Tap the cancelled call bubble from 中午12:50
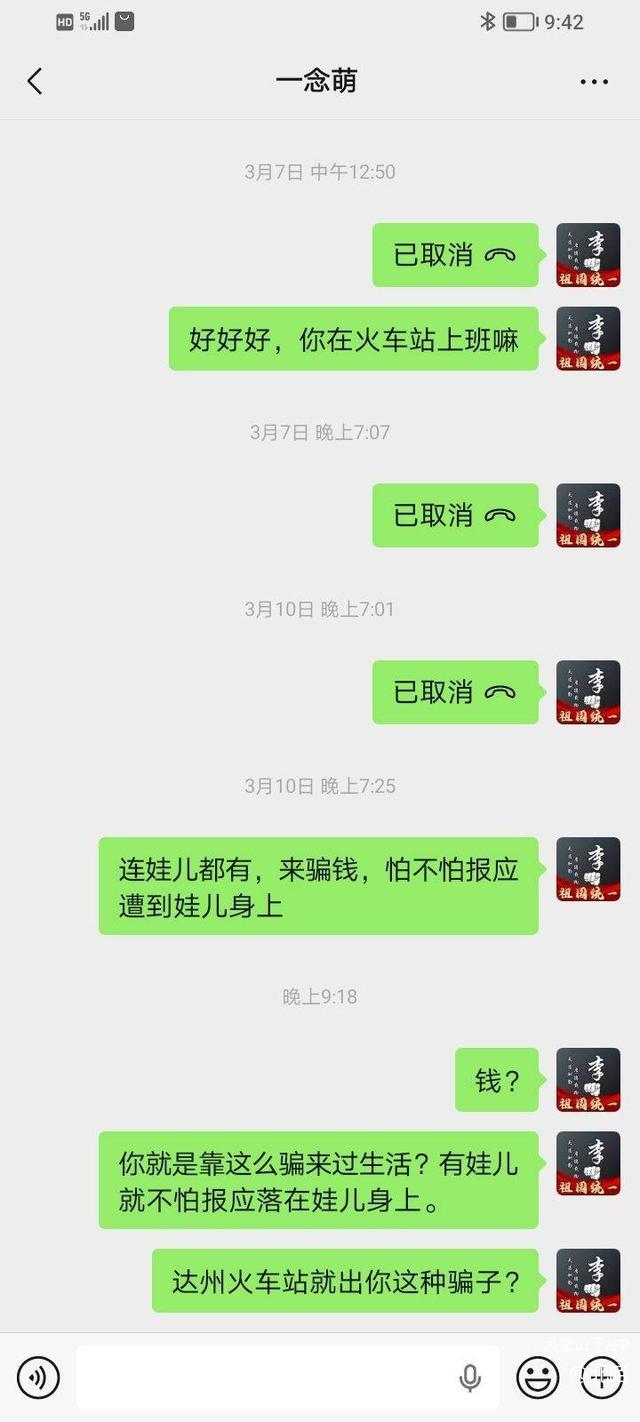The height and width of the screenshot is (1422, 640). 455,255
